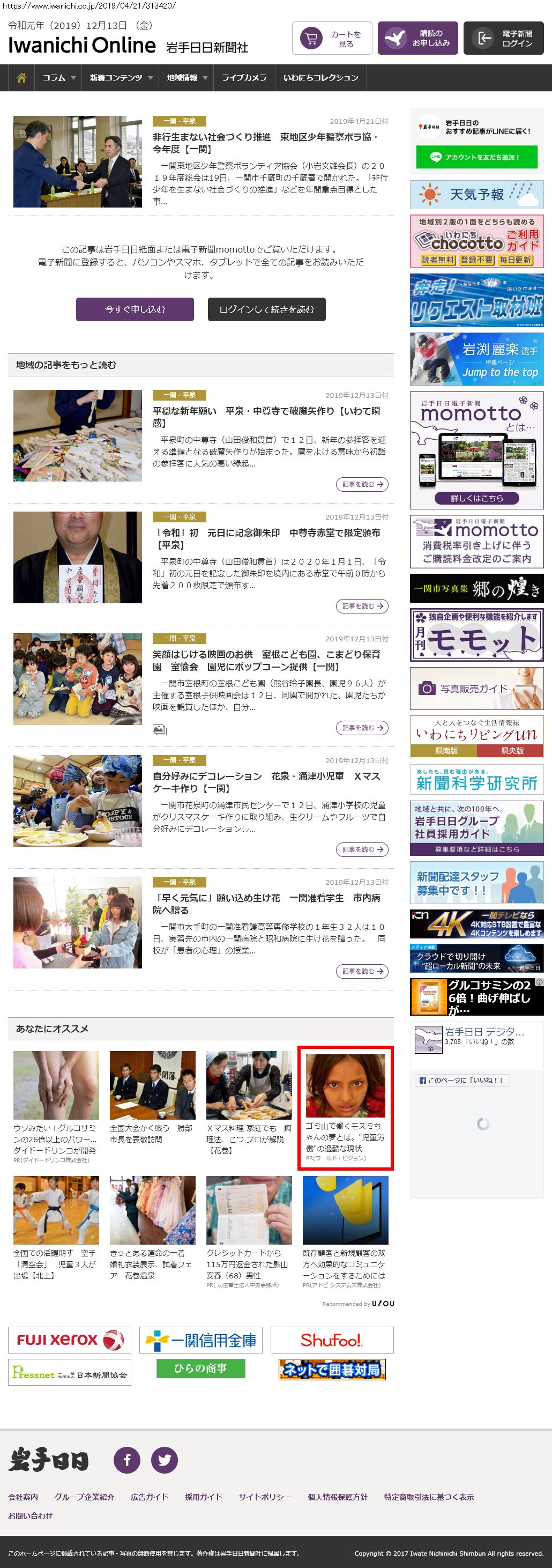The image size is (552, 1568).
Task: Open the 写真販売ガイド banner
Action: pyautogui.click(x=476, y=689)
